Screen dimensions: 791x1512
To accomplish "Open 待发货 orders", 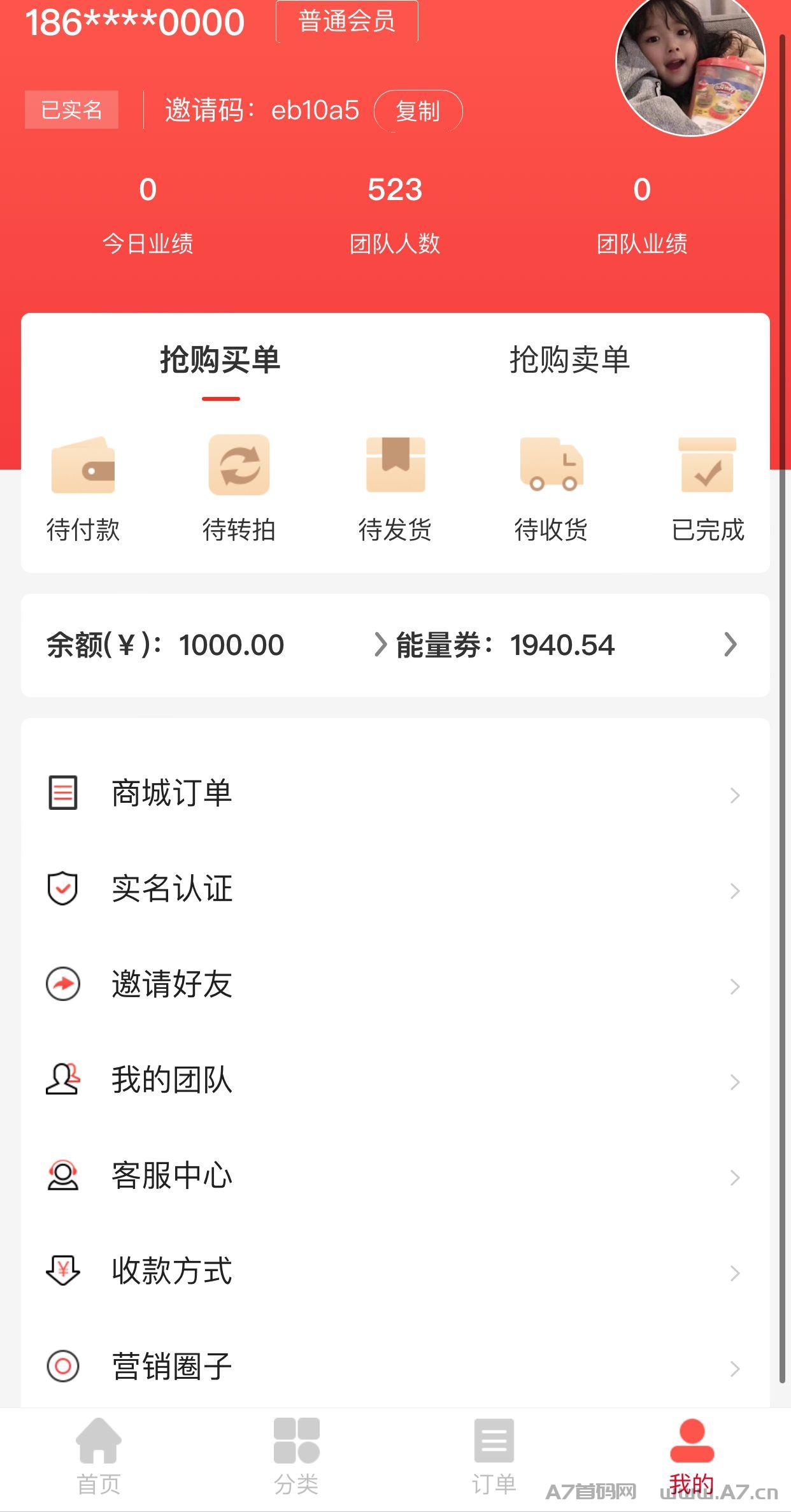I will pyautogui.click(x=395, y=489).
